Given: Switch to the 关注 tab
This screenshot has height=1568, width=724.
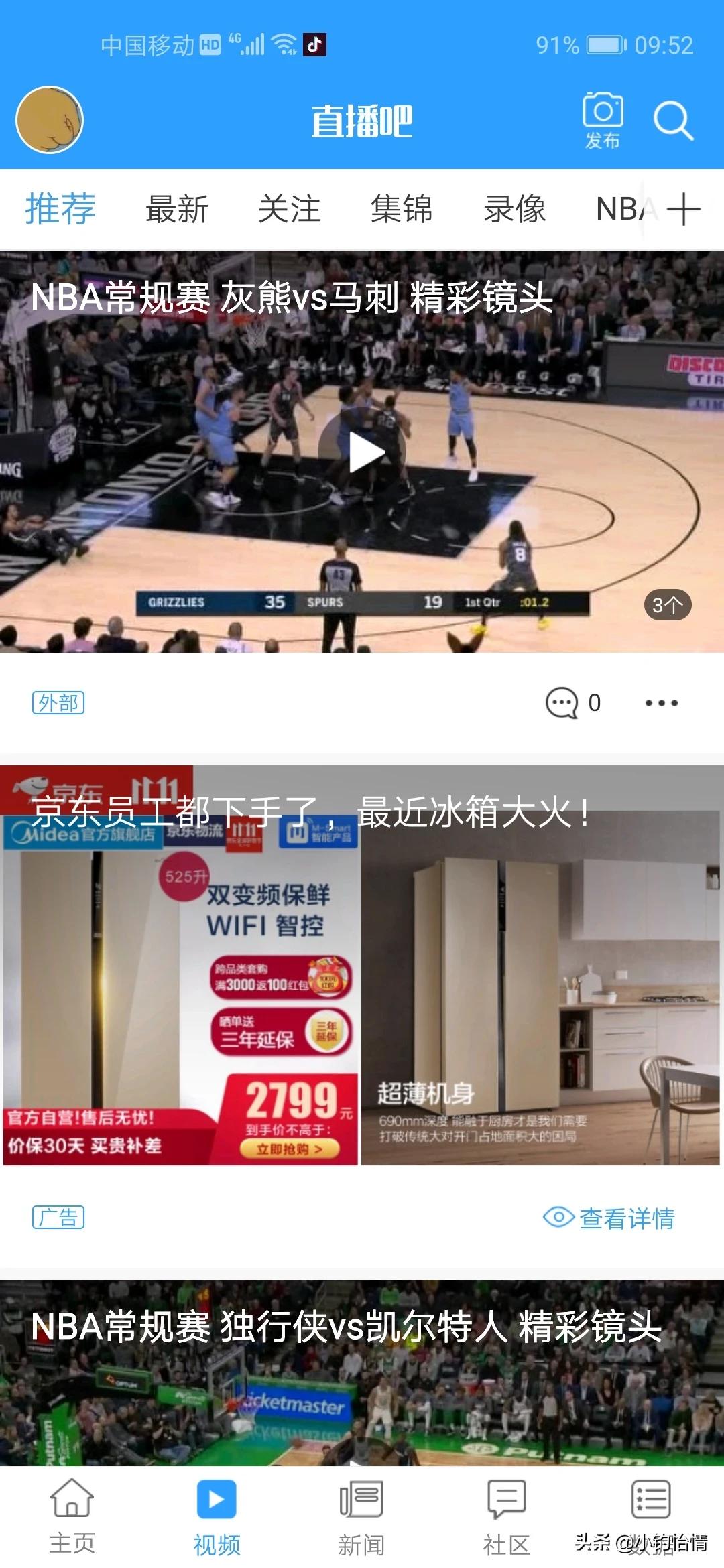Looking at the screenshot, I should point(290,209).
